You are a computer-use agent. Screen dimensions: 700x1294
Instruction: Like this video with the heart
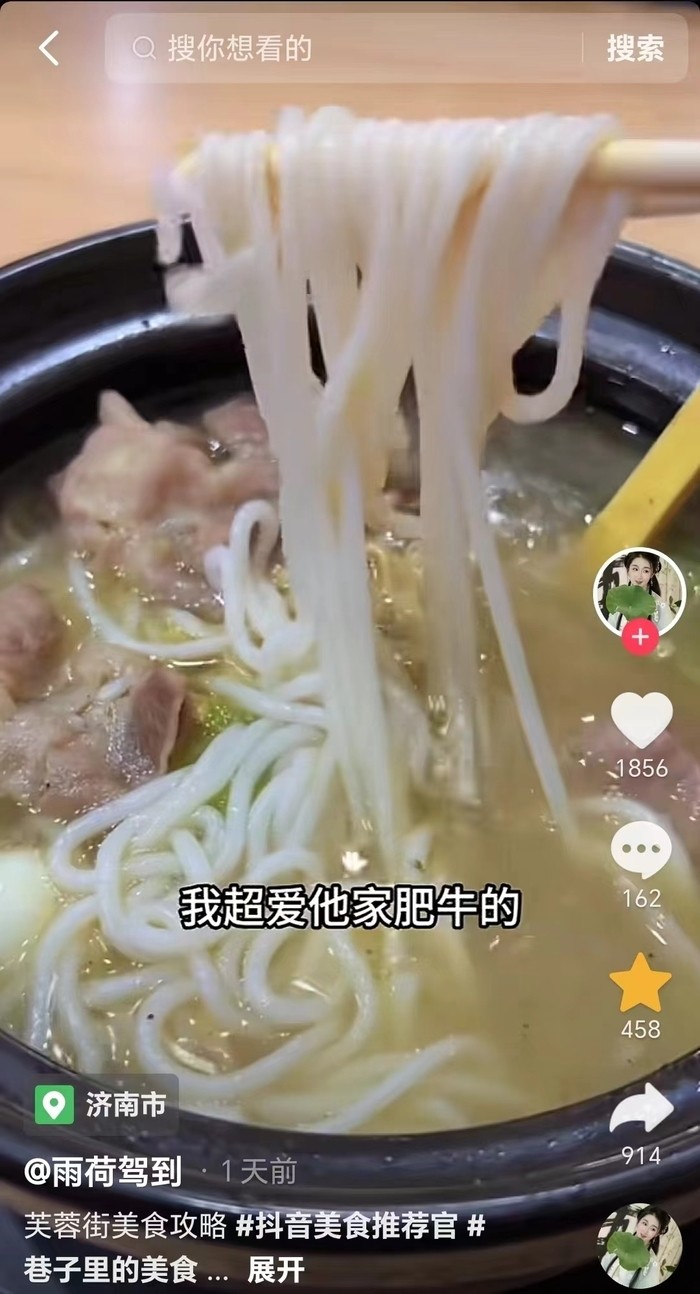coord(641,720)
